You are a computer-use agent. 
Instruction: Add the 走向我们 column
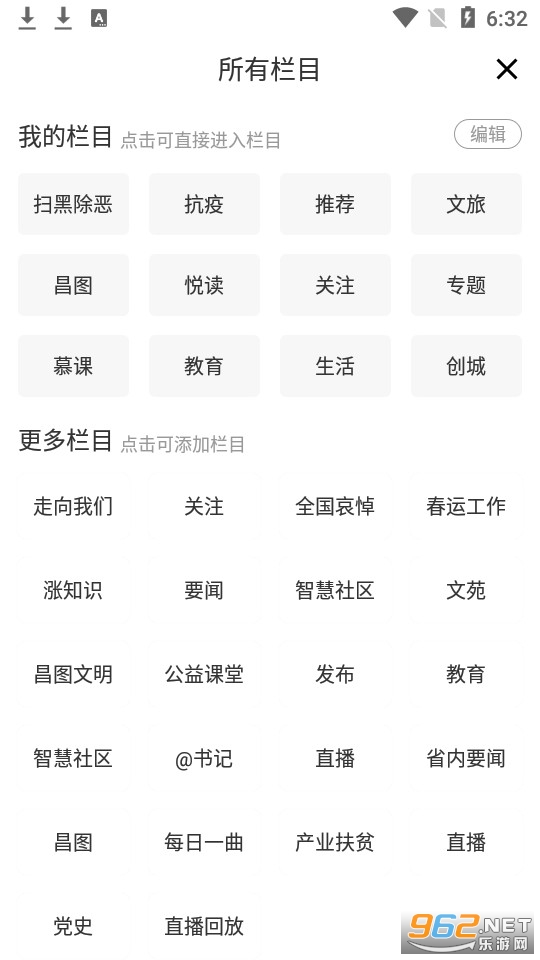(x=73, y=506)
